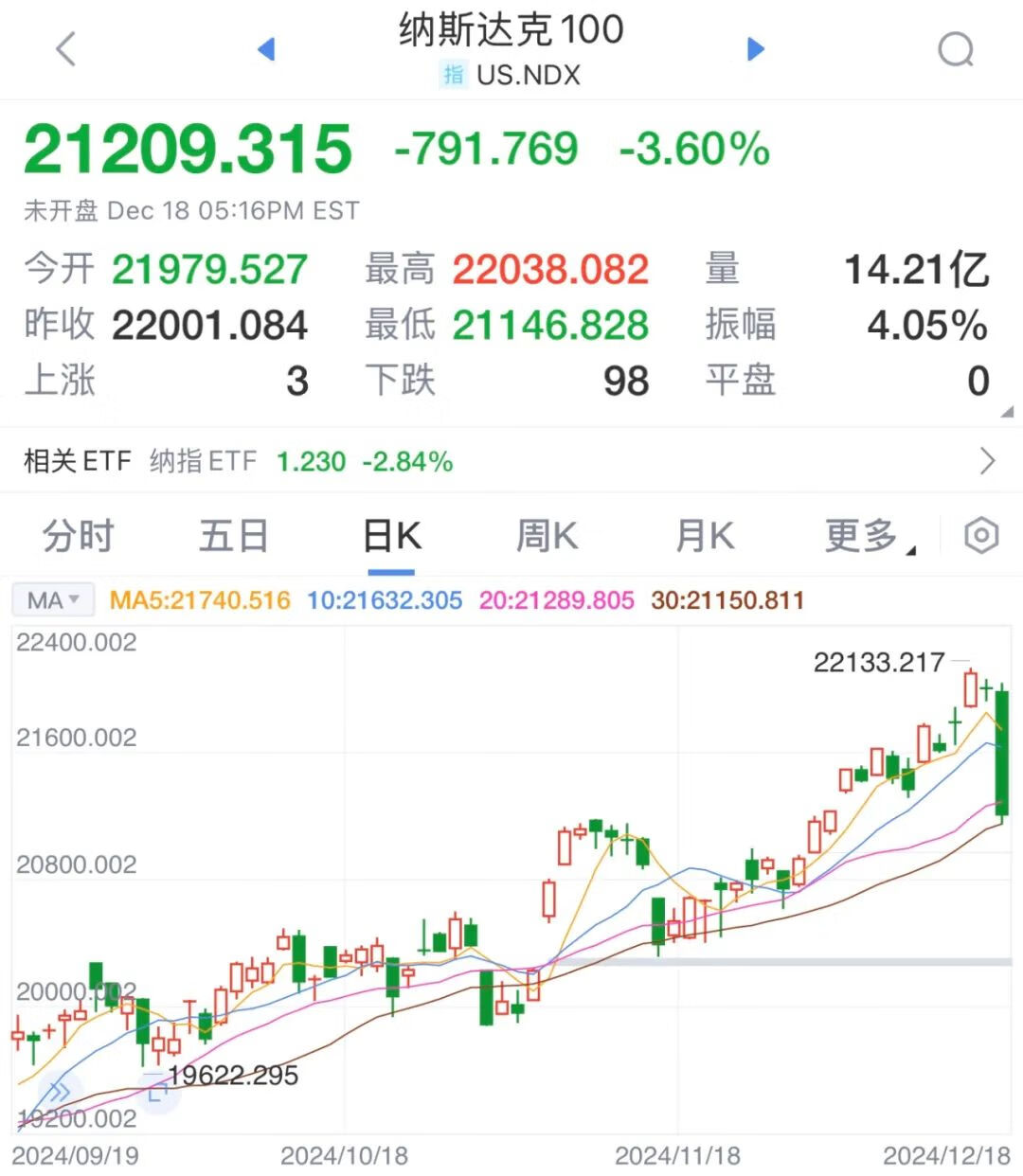Screen dimensions: 1023x1176
Task: Switch to previous index with blue left arrow
Action: pyautogui.click(x=264, y=49)
